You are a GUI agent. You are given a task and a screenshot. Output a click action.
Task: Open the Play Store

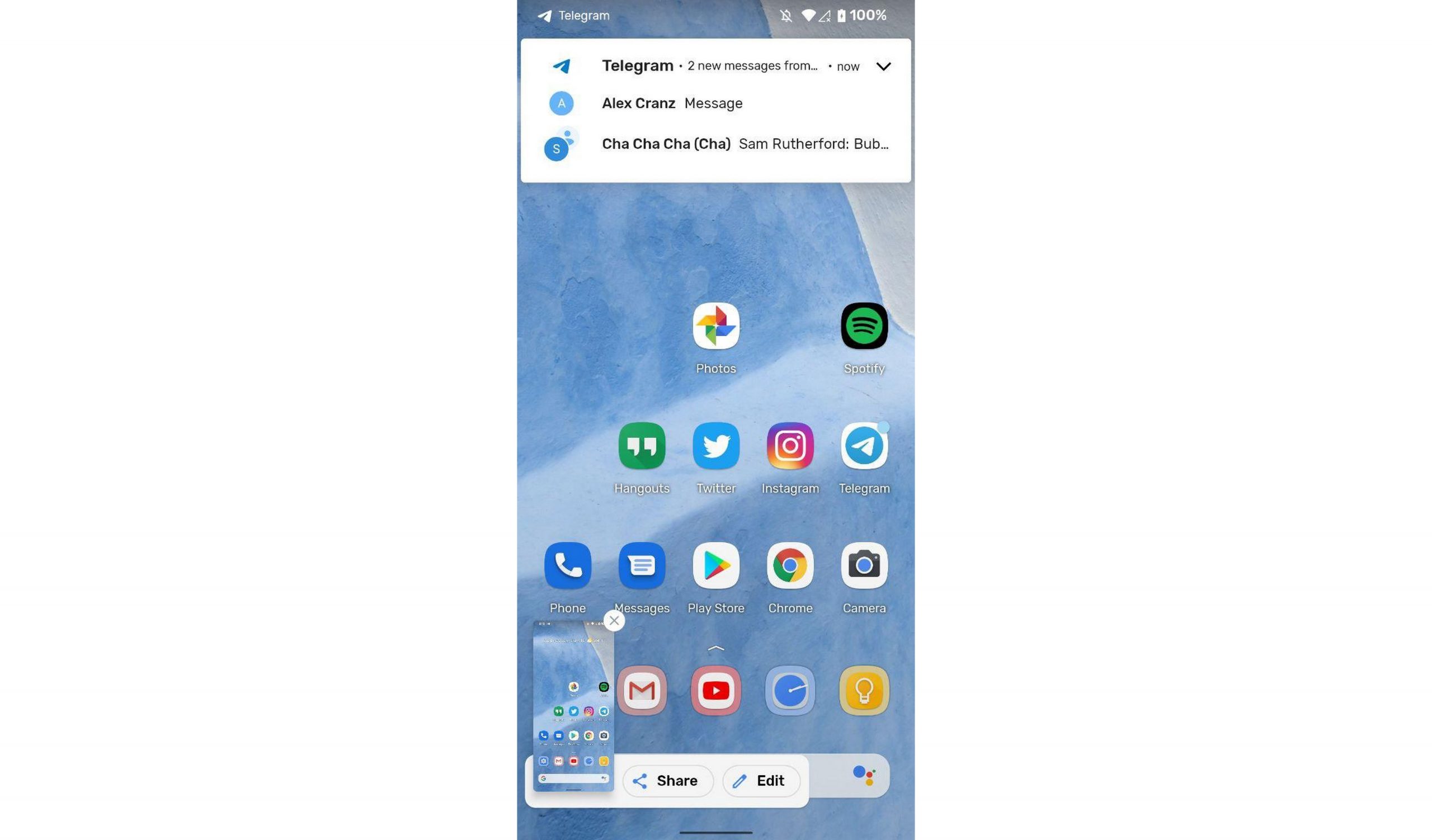click(x=715, y=565)
